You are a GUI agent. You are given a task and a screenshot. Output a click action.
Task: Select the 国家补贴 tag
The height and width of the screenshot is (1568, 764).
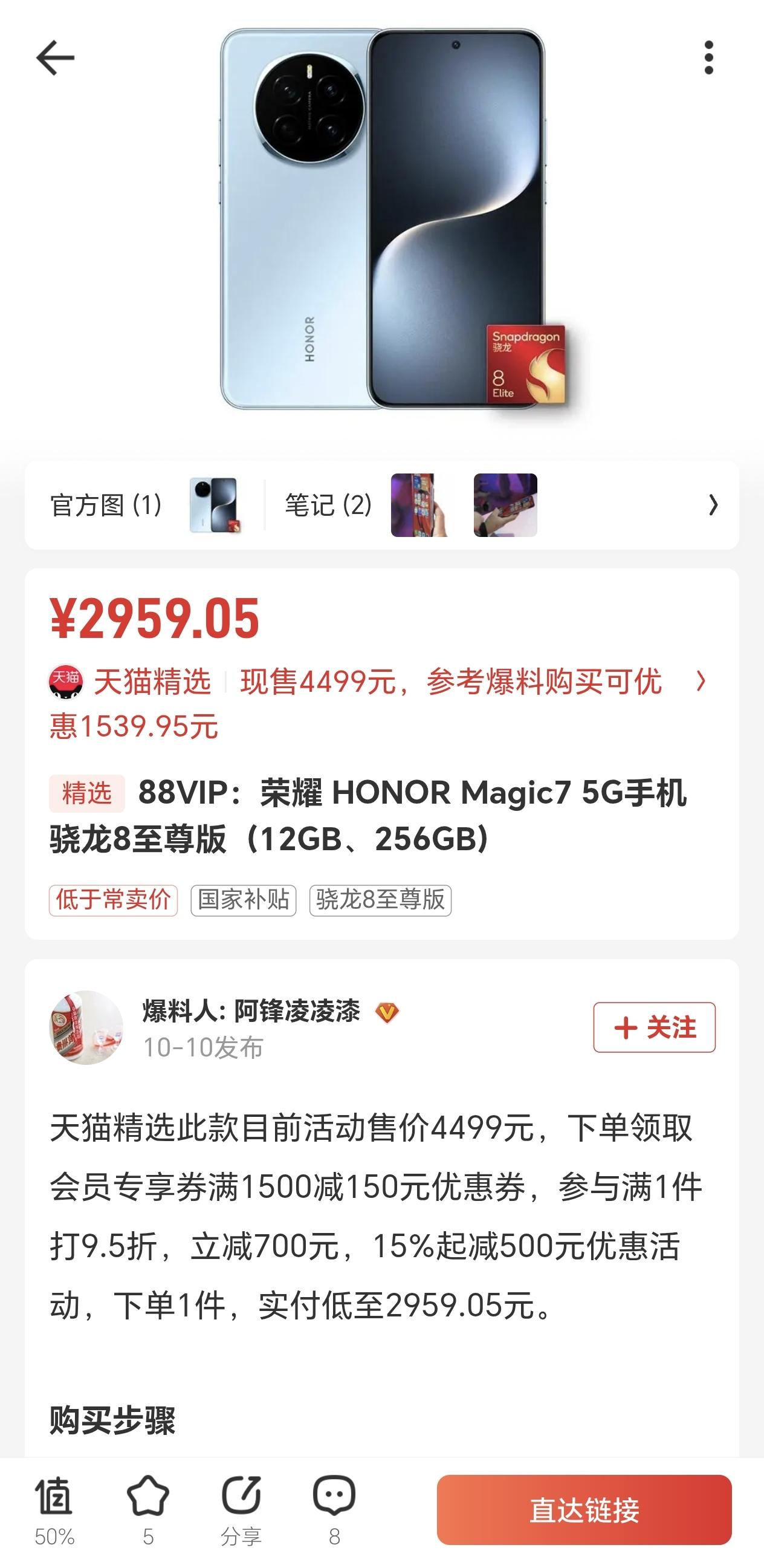tap(244, 900)
